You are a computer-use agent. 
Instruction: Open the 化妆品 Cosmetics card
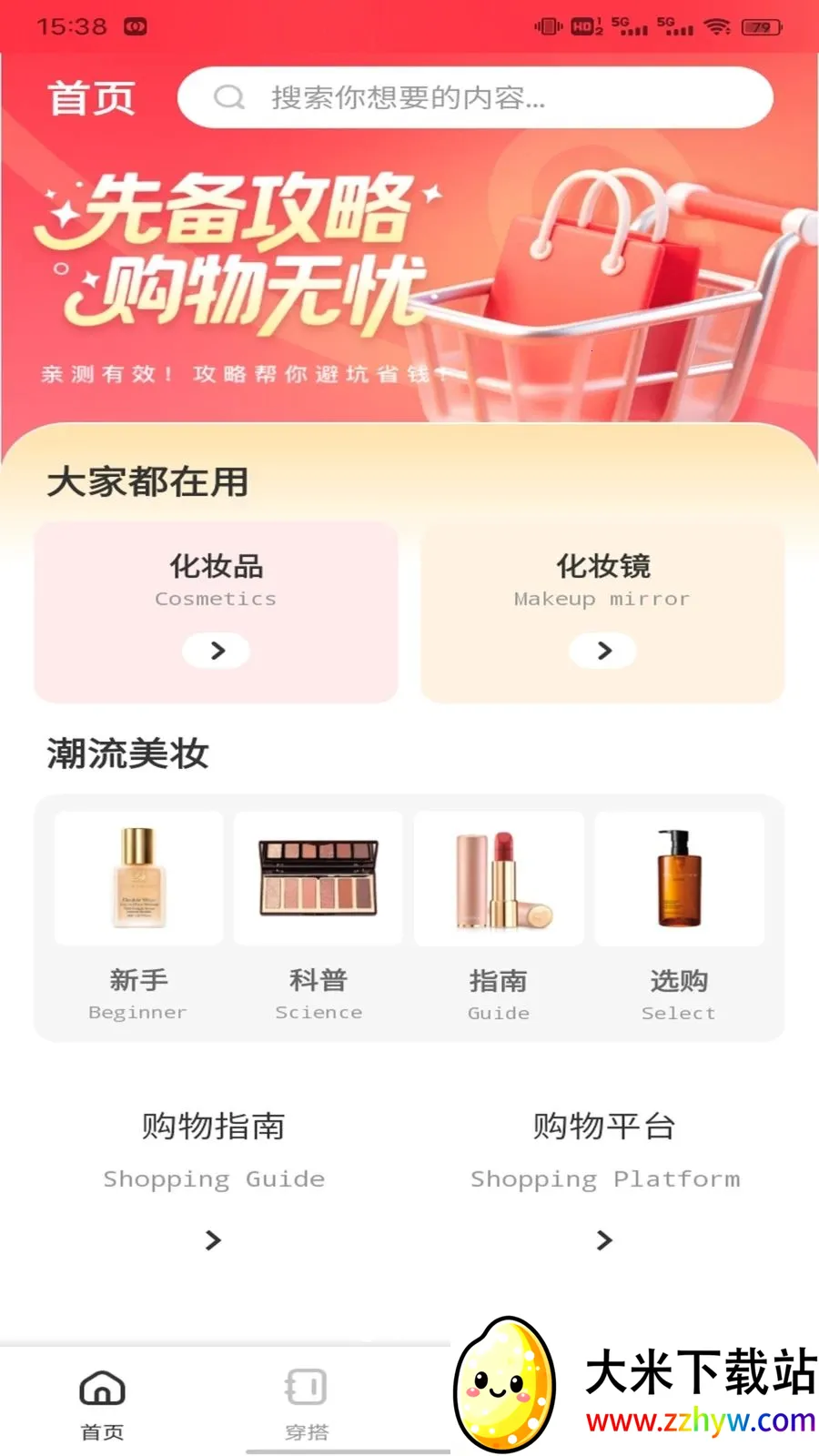click(x=216, y=612)
